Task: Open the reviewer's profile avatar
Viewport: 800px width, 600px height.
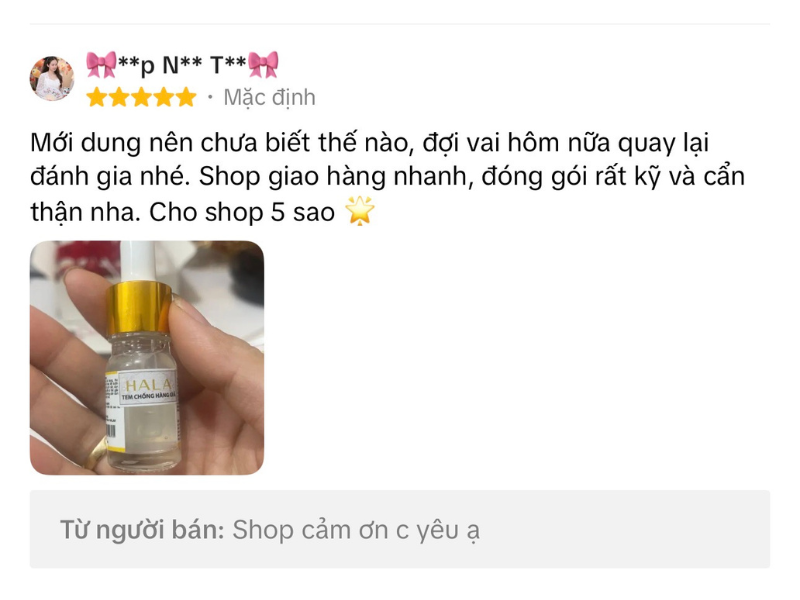Action: tap(52, 79)
